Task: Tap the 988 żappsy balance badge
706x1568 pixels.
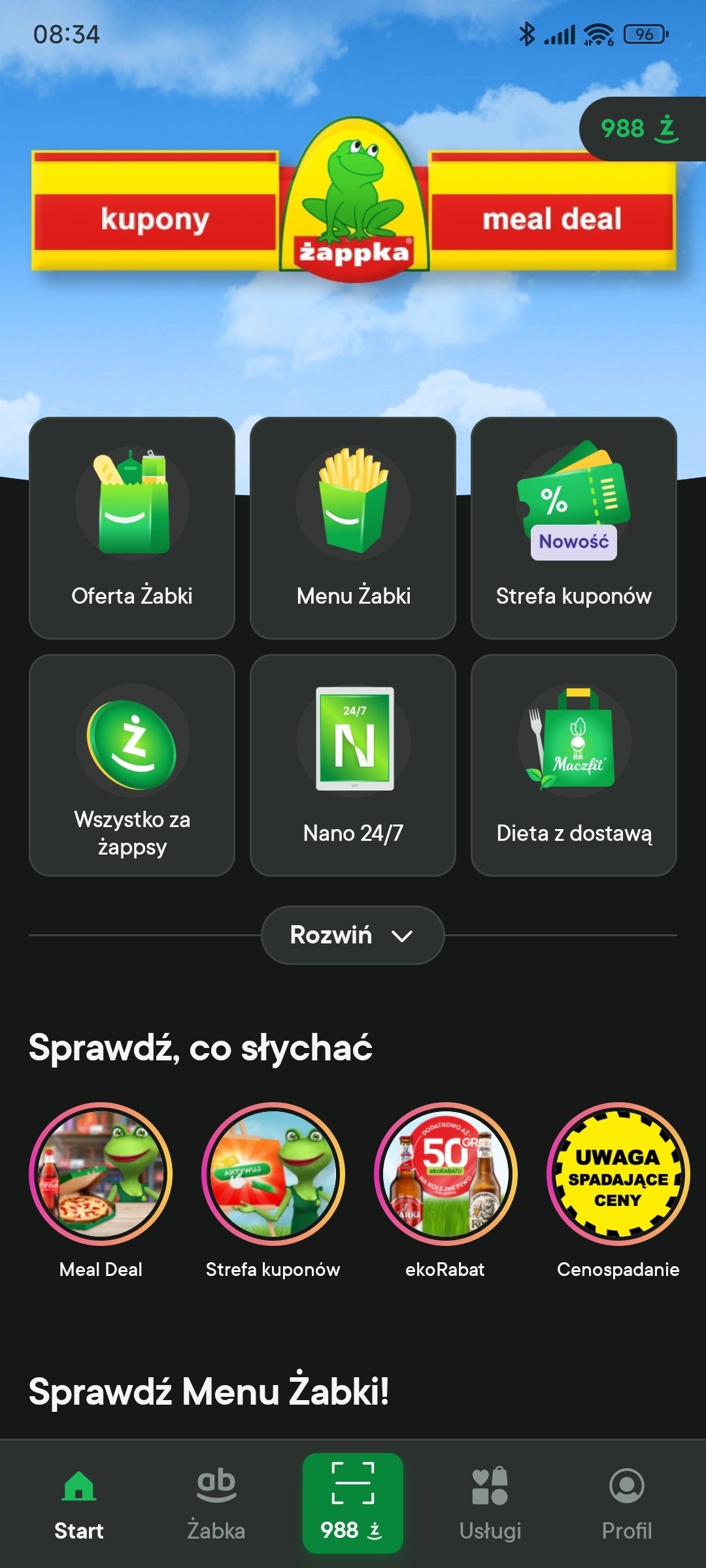Action: 641,129
